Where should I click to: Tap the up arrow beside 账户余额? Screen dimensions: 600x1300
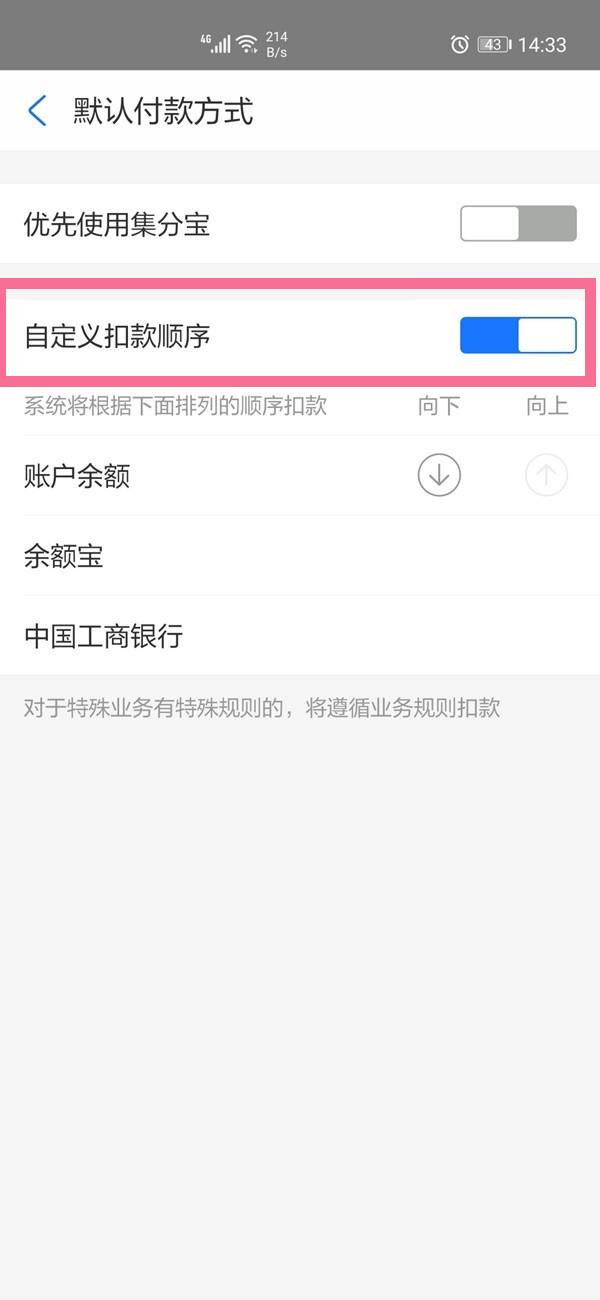click(546, 476)
